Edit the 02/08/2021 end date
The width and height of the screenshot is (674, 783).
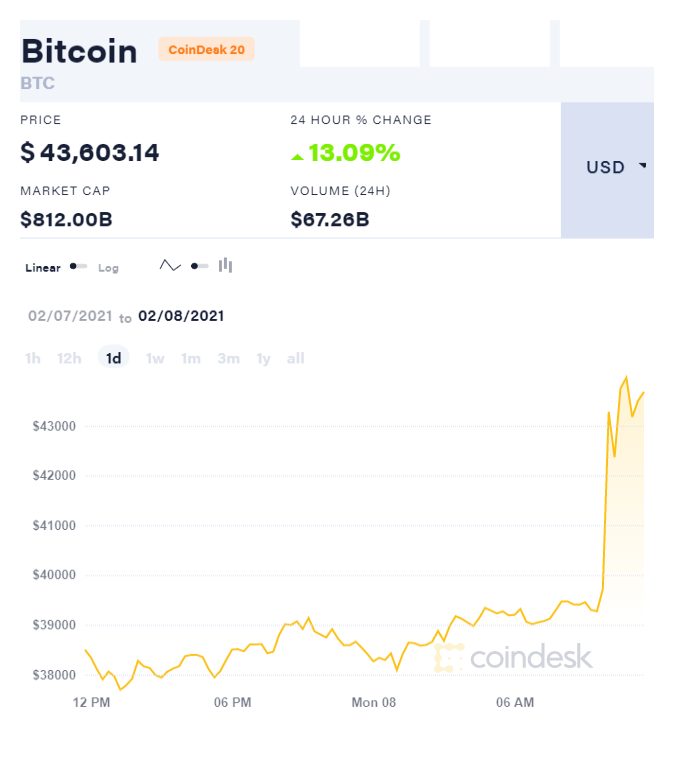181,316
